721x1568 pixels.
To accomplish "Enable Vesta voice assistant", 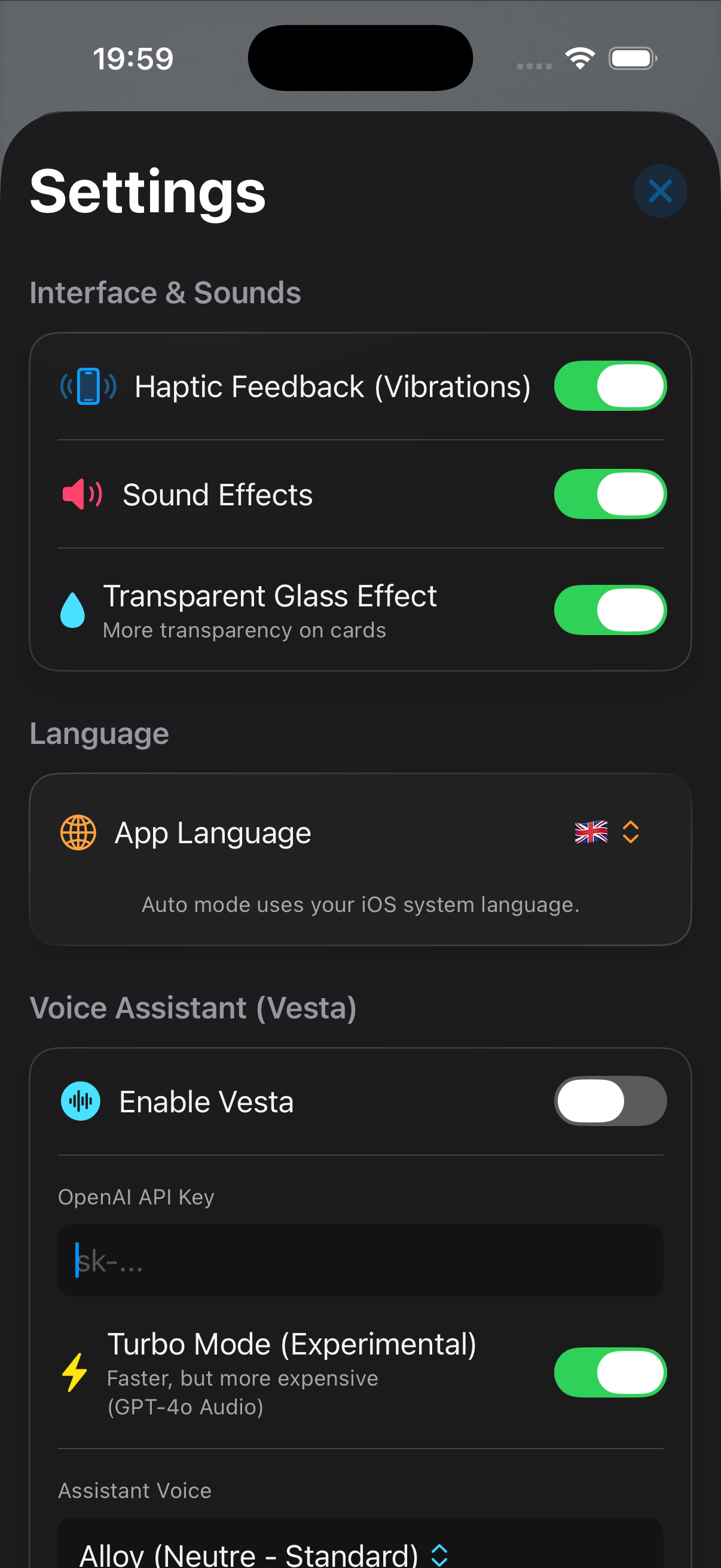I will (x=610, y=1101).
